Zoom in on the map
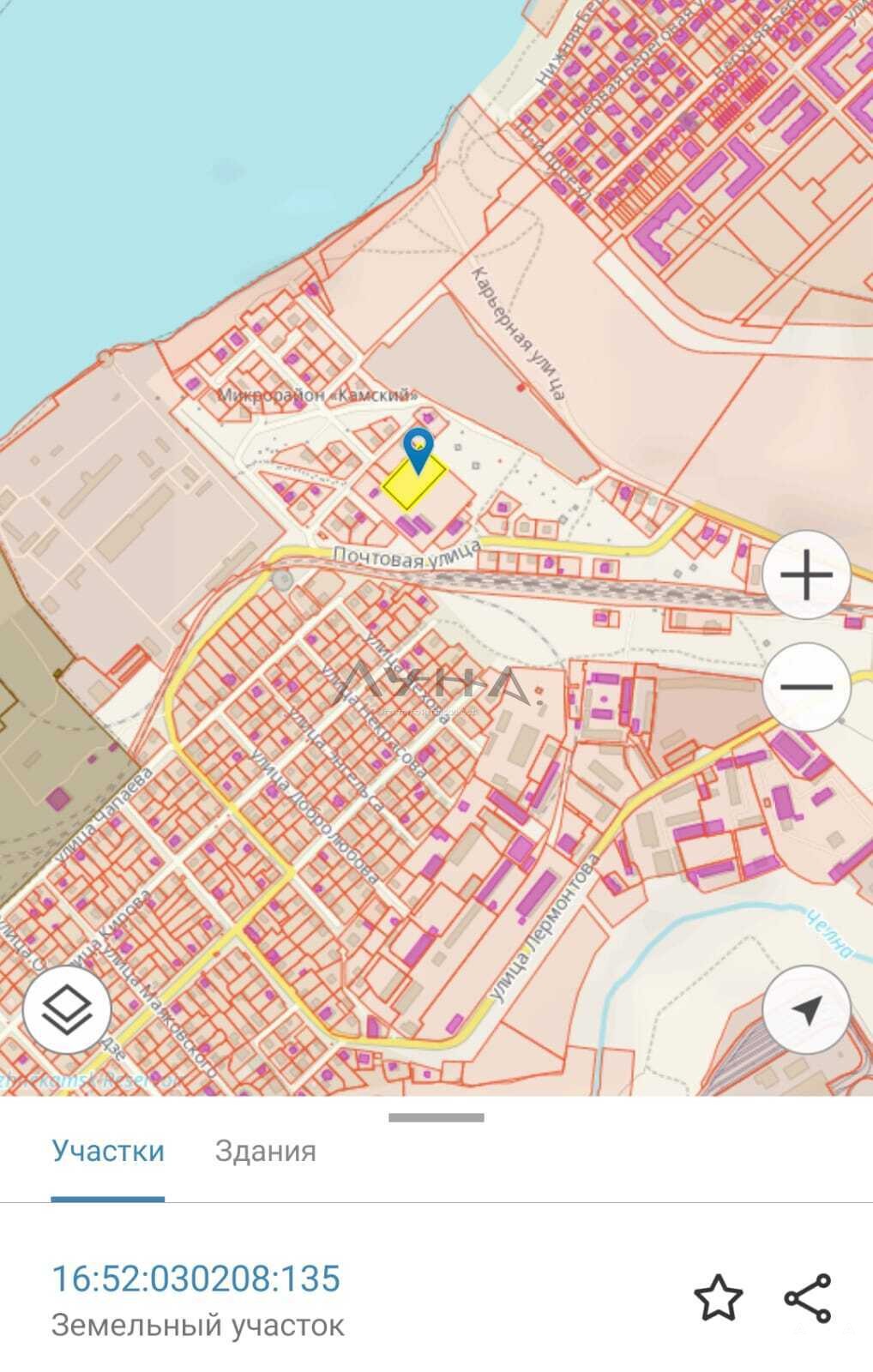This screenshot has width=873, height=1372. (806, 575)
